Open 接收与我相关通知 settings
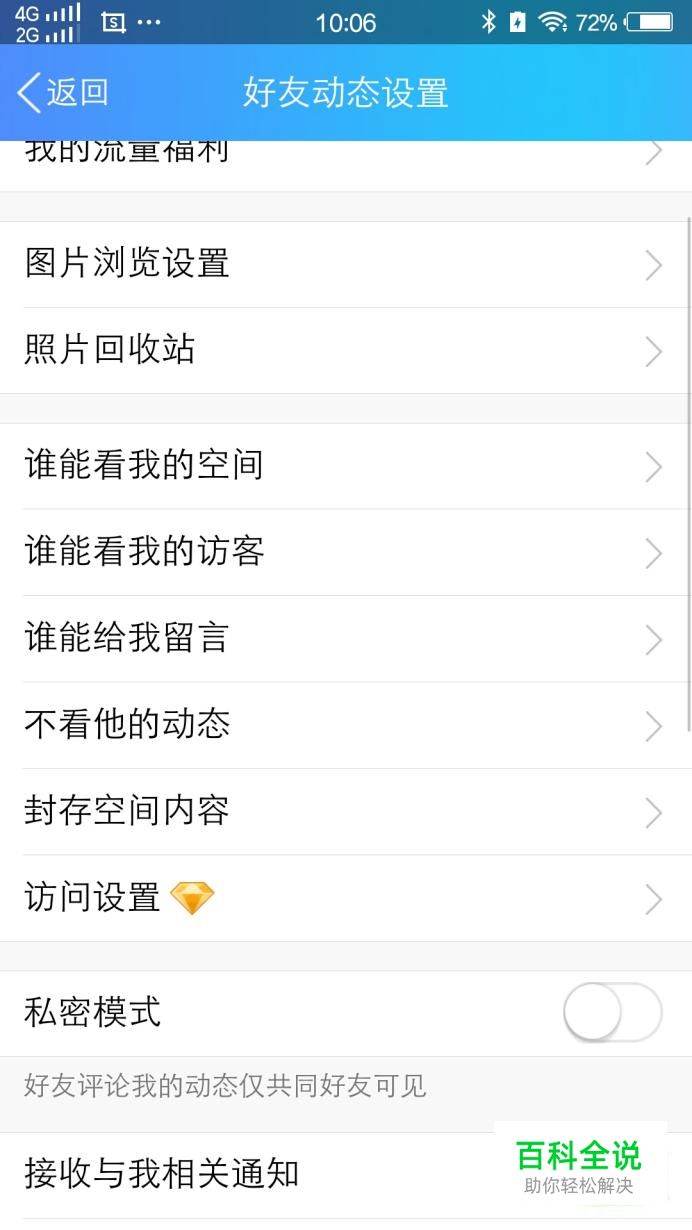This screenshot has width=692, height=1230. 346,1174
